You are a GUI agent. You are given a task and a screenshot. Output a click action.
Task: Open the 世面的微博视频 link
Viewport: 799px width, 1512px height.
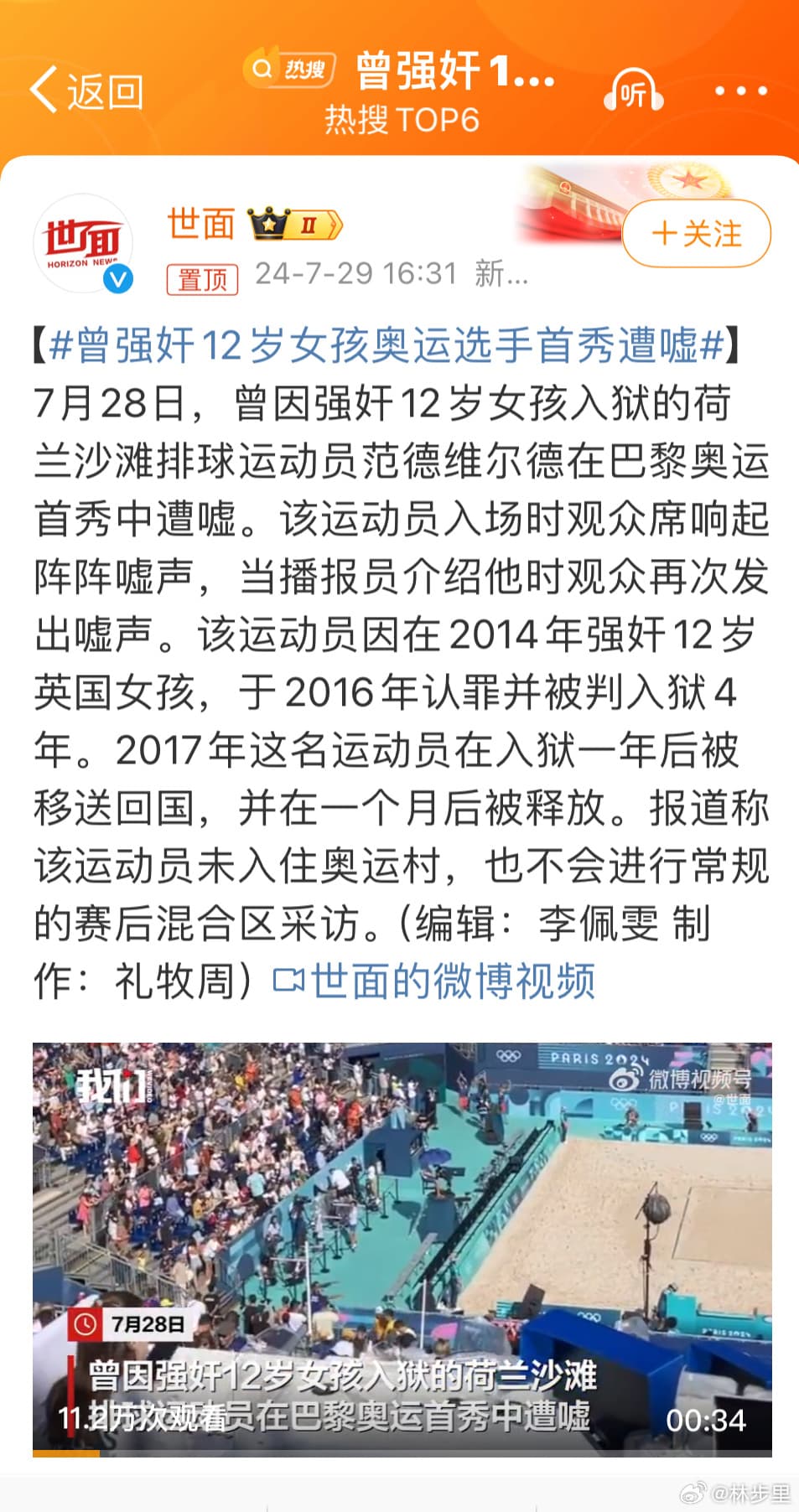(x=436, y=981)
